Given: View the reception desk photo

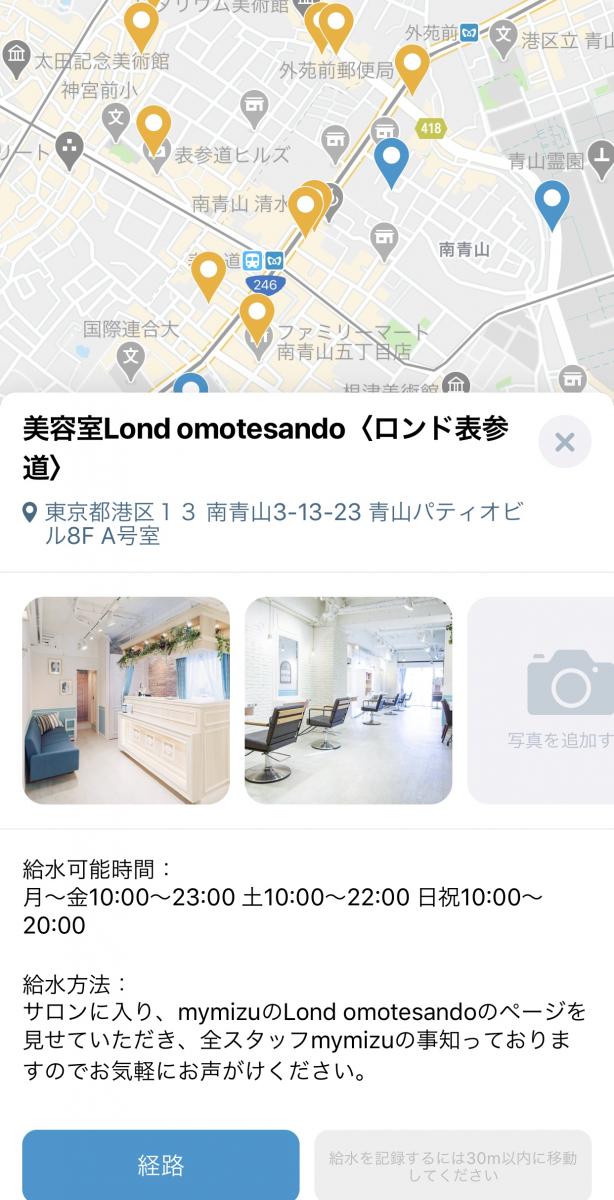Looking at the screenshot, I should click(126, 700).
